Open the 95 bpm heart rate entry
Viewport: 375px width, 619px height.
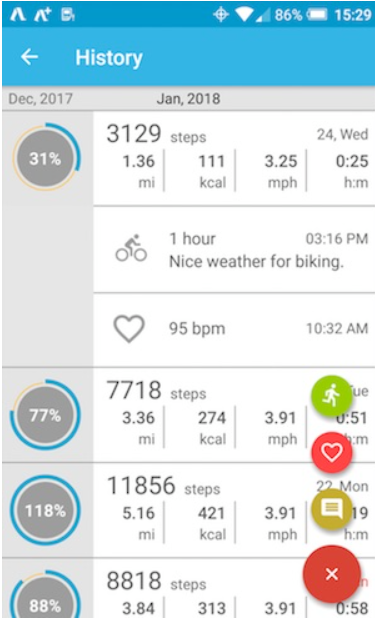tap(234, 330)
